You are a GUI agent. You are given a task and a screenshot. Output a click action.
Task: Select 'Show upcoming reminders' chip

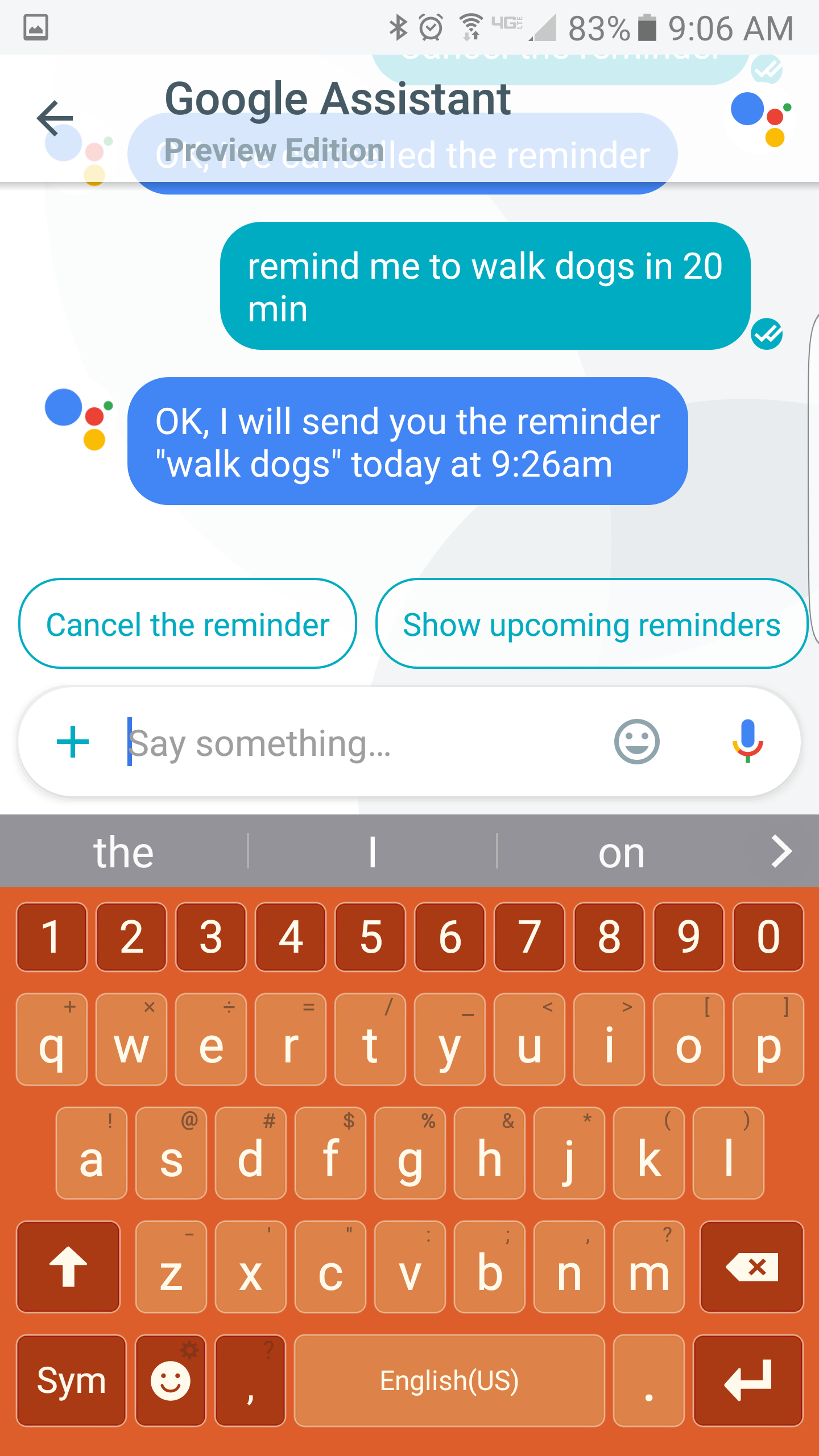tap(591, 624)
